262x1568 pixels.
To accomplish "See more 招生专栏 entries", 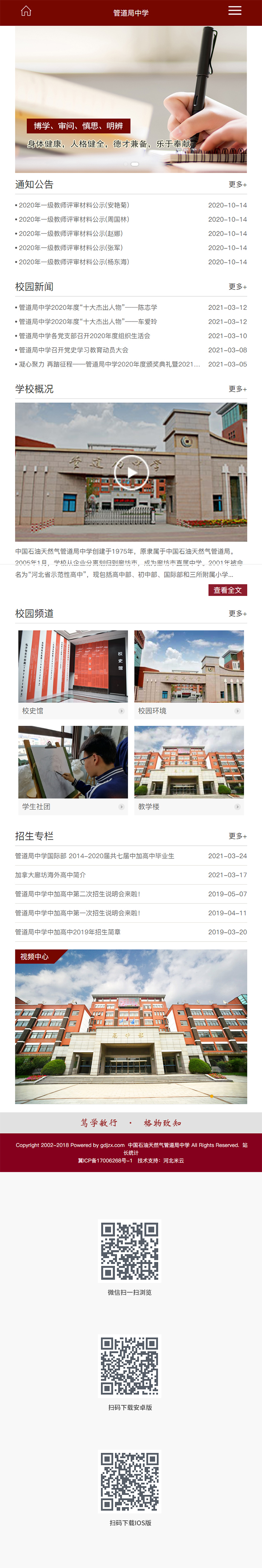I will 237,836.
